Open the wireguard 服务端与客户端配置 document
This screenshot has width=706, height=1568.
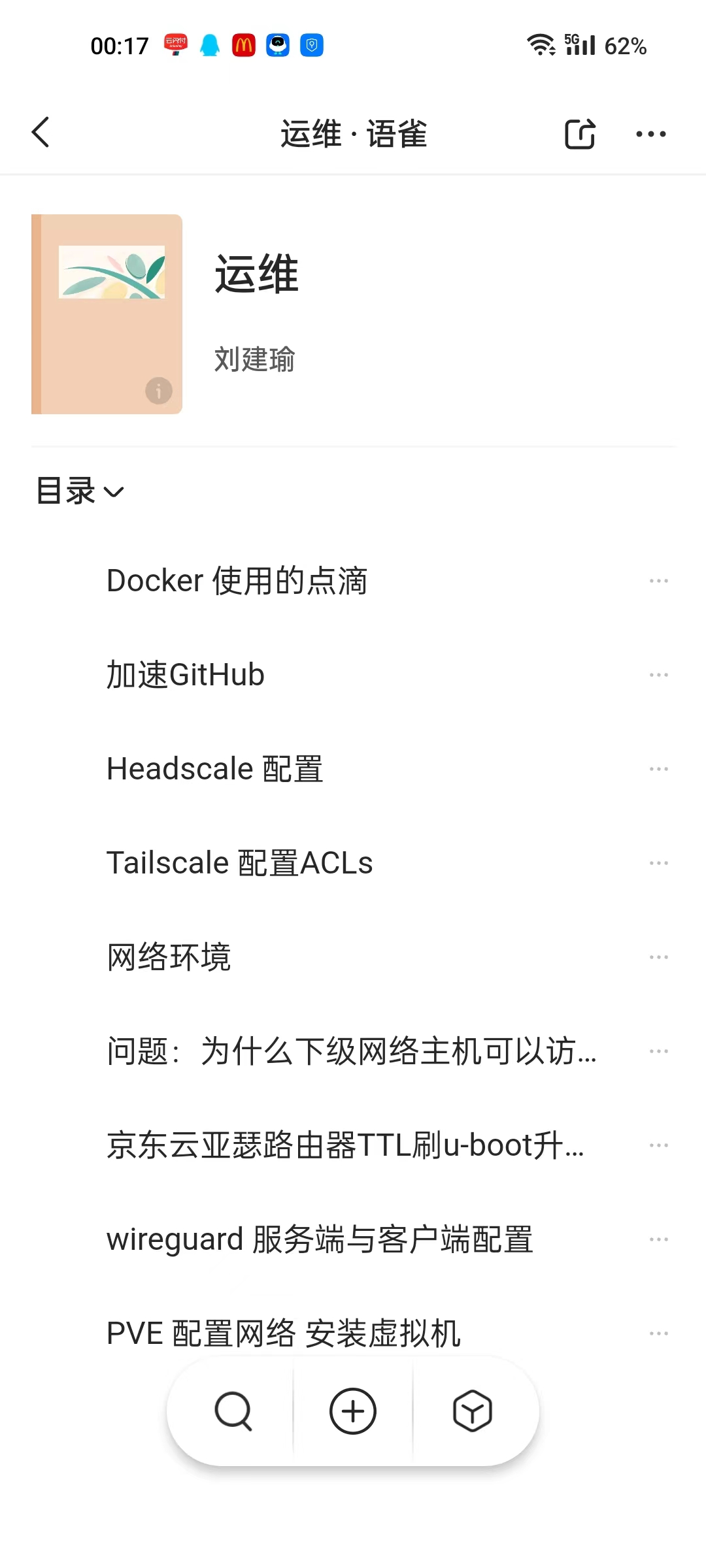(x=320, y=1239)
